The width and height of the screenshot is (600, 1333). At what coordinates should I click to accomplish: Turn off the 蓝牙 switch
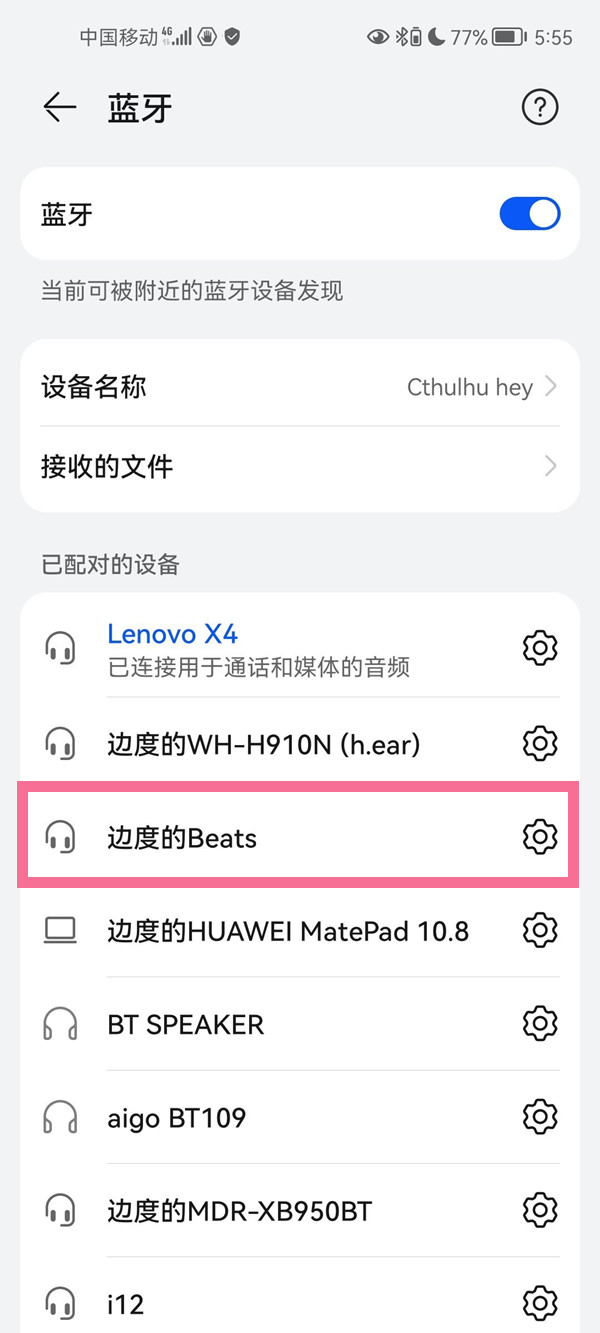529,214
